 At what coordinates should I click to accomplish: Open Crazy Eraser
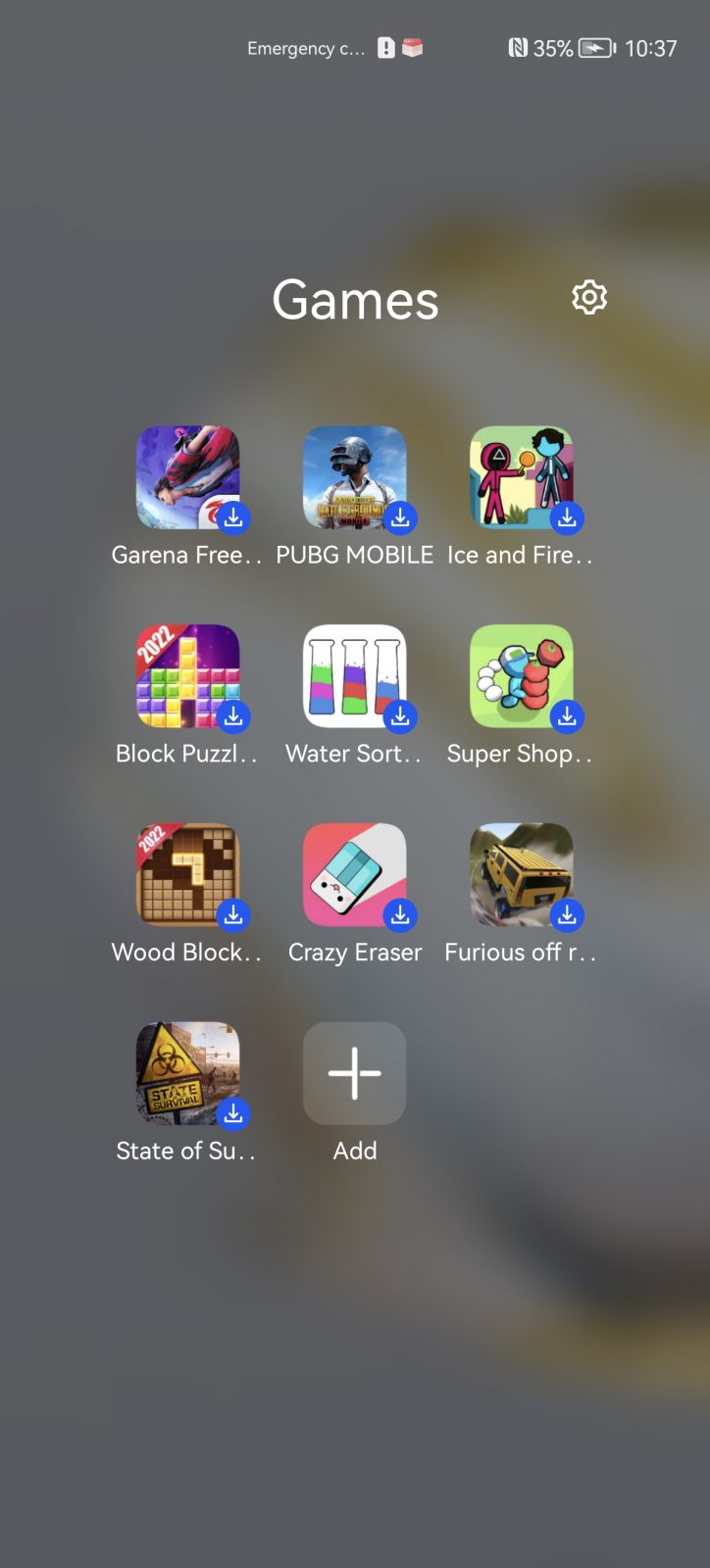point(354,875)
